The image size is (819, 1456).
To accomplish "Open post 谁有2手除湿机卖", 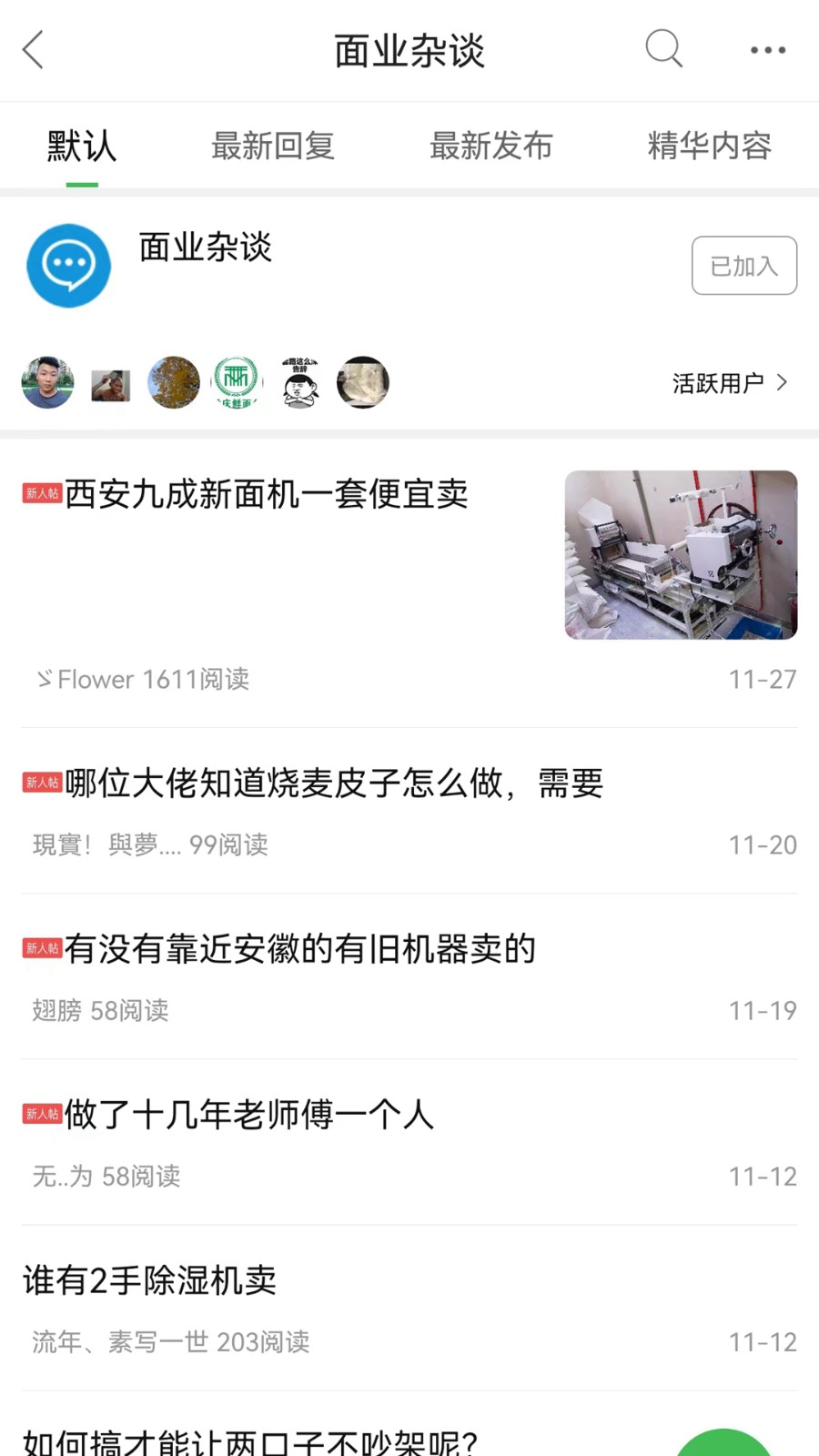I will click(x=152, y=1280).
